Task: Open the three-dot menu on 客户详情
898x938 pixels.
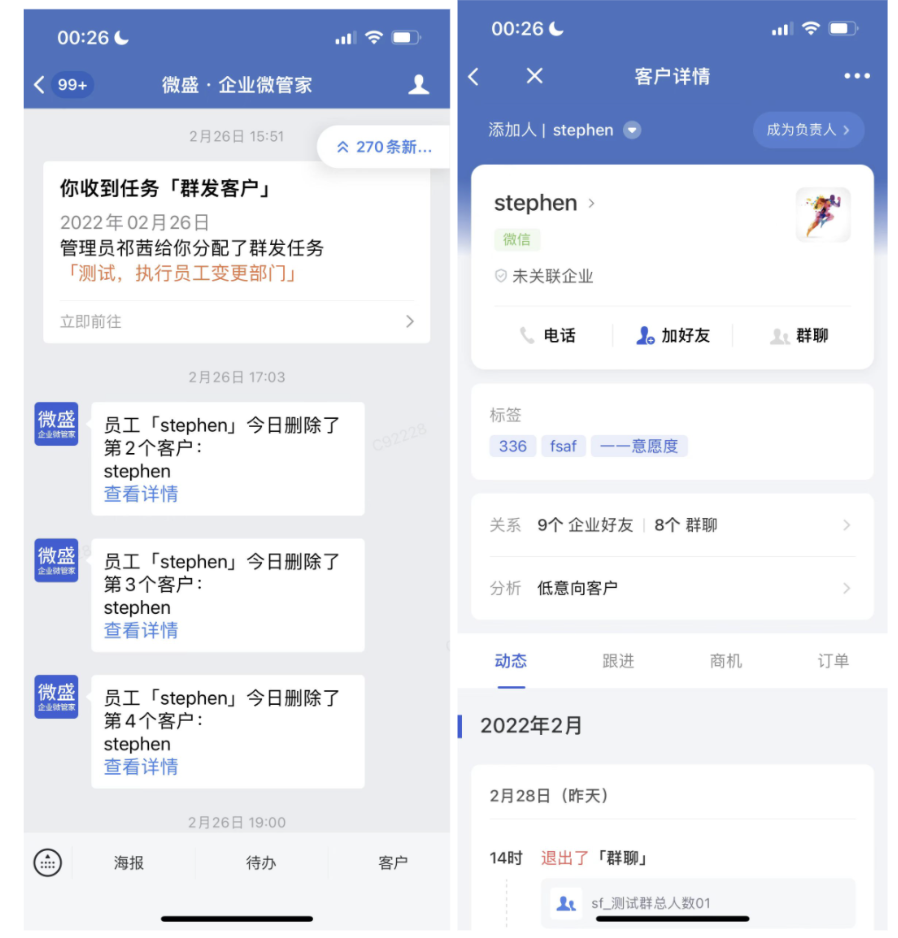Action: [857, 76]
